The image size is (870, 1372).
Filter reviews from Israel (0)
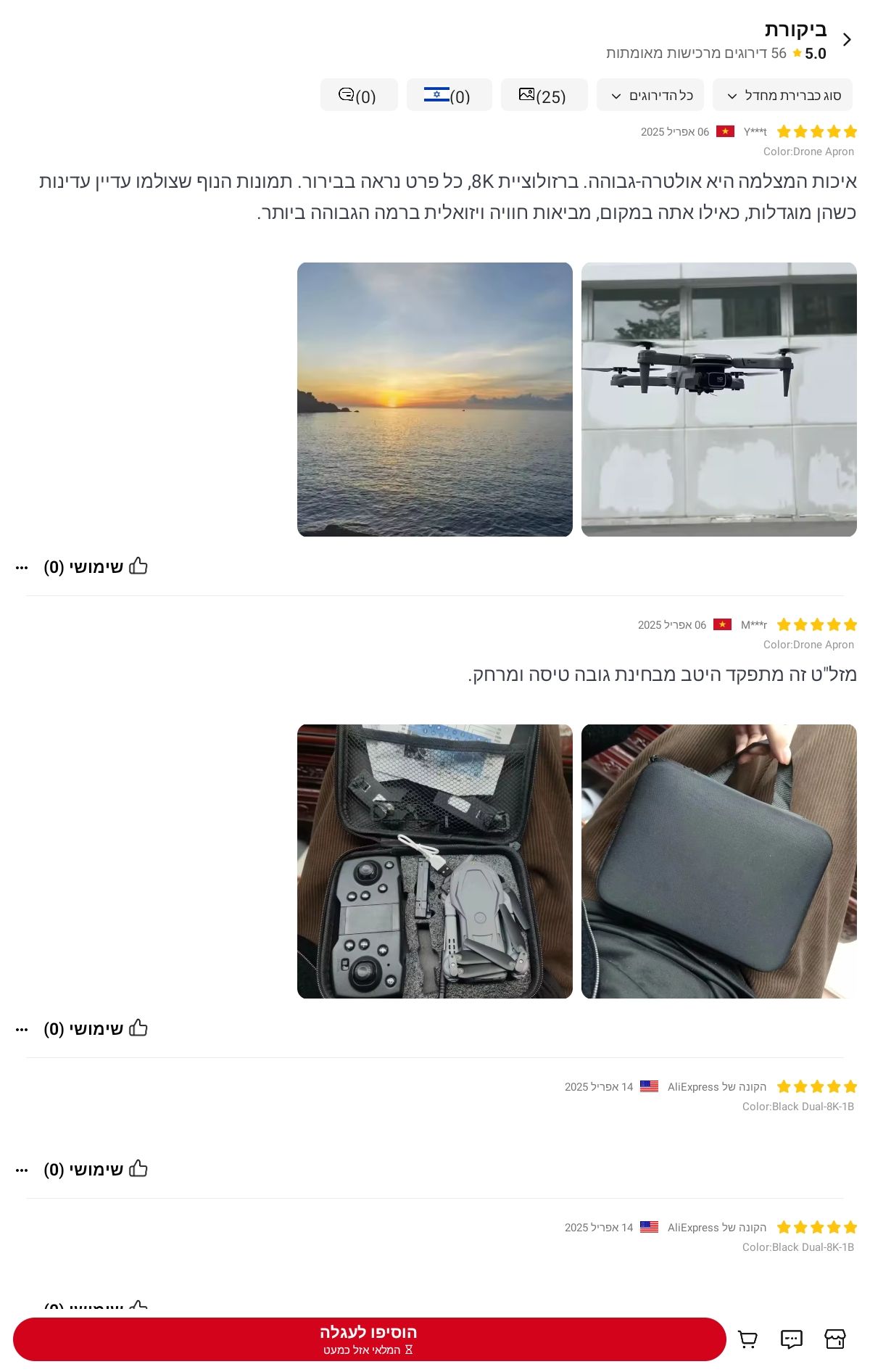pos(449,95)
